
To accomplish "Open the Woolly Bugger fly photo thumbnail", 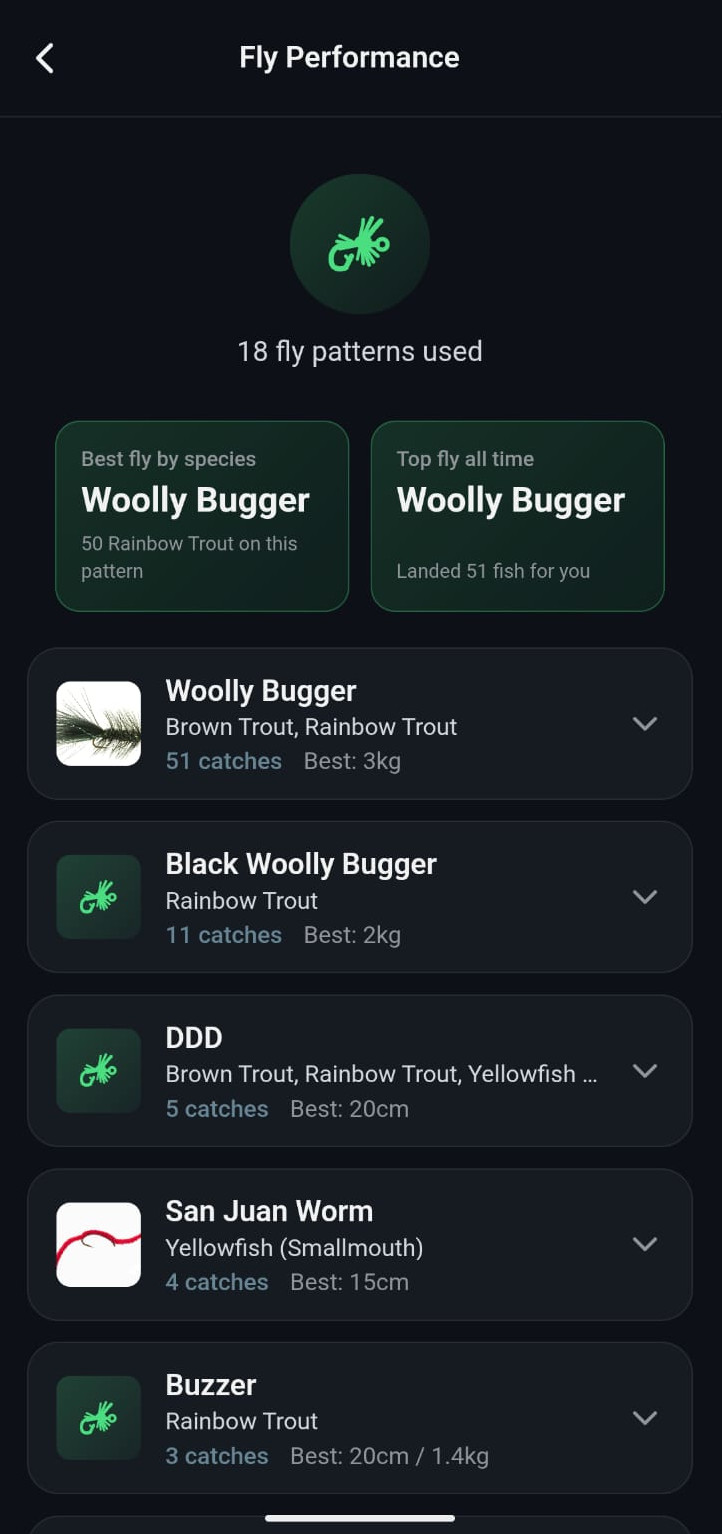I will click(98, 723).
